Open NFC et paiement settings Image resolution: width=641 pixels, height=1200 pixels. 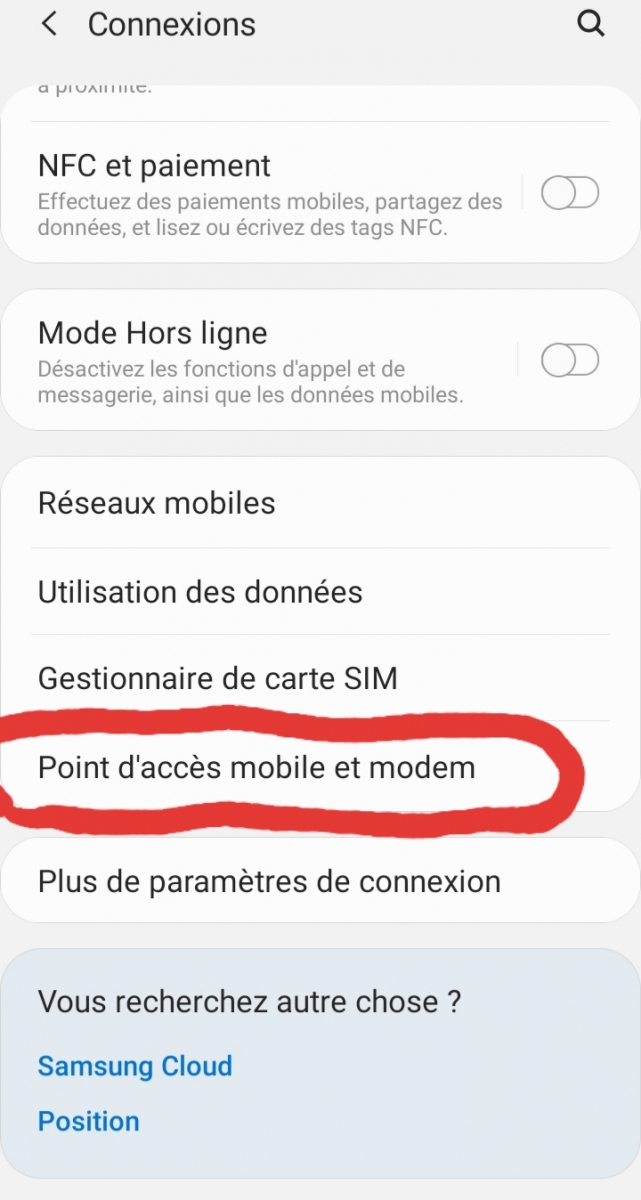(270, 194)
